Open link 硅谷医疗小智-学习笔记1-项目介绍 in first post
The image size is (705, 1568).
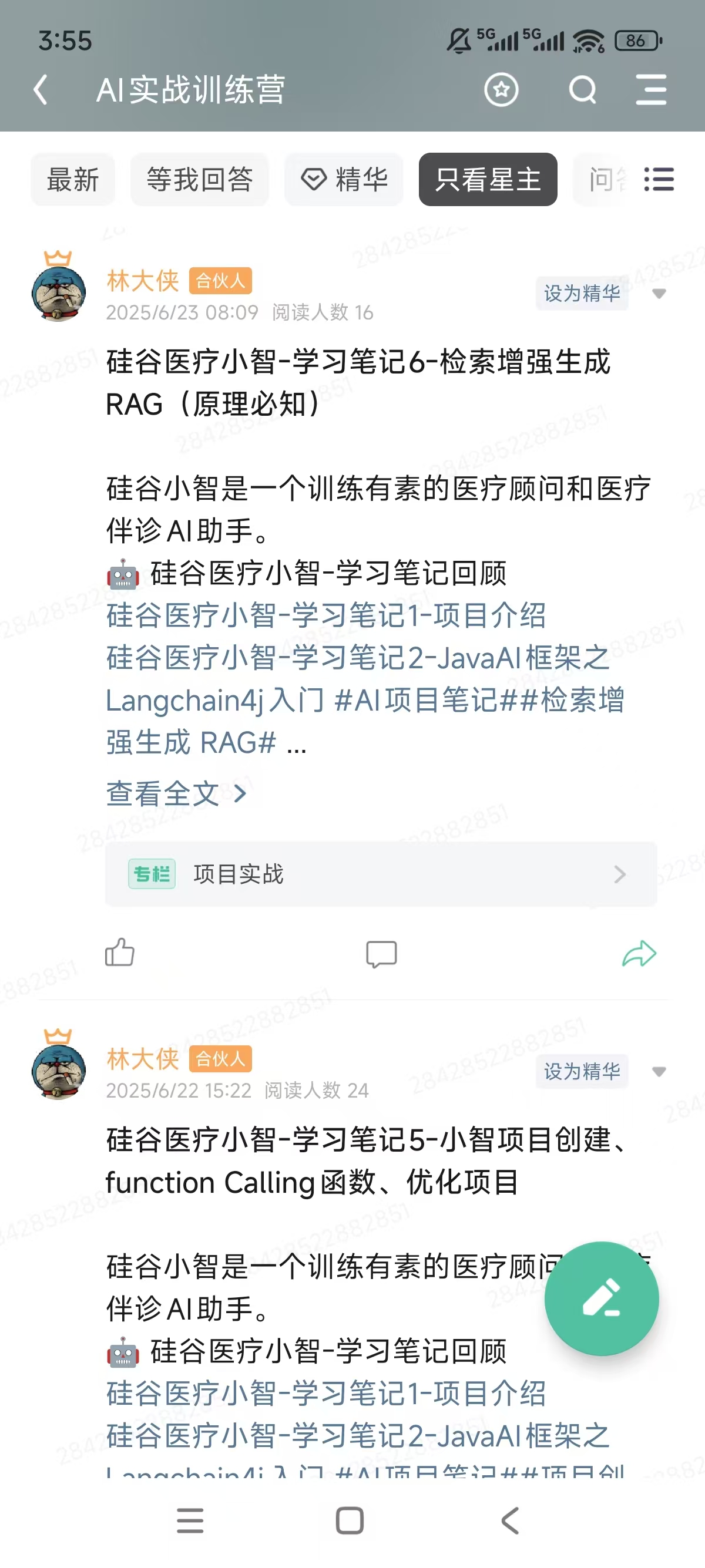325,615
